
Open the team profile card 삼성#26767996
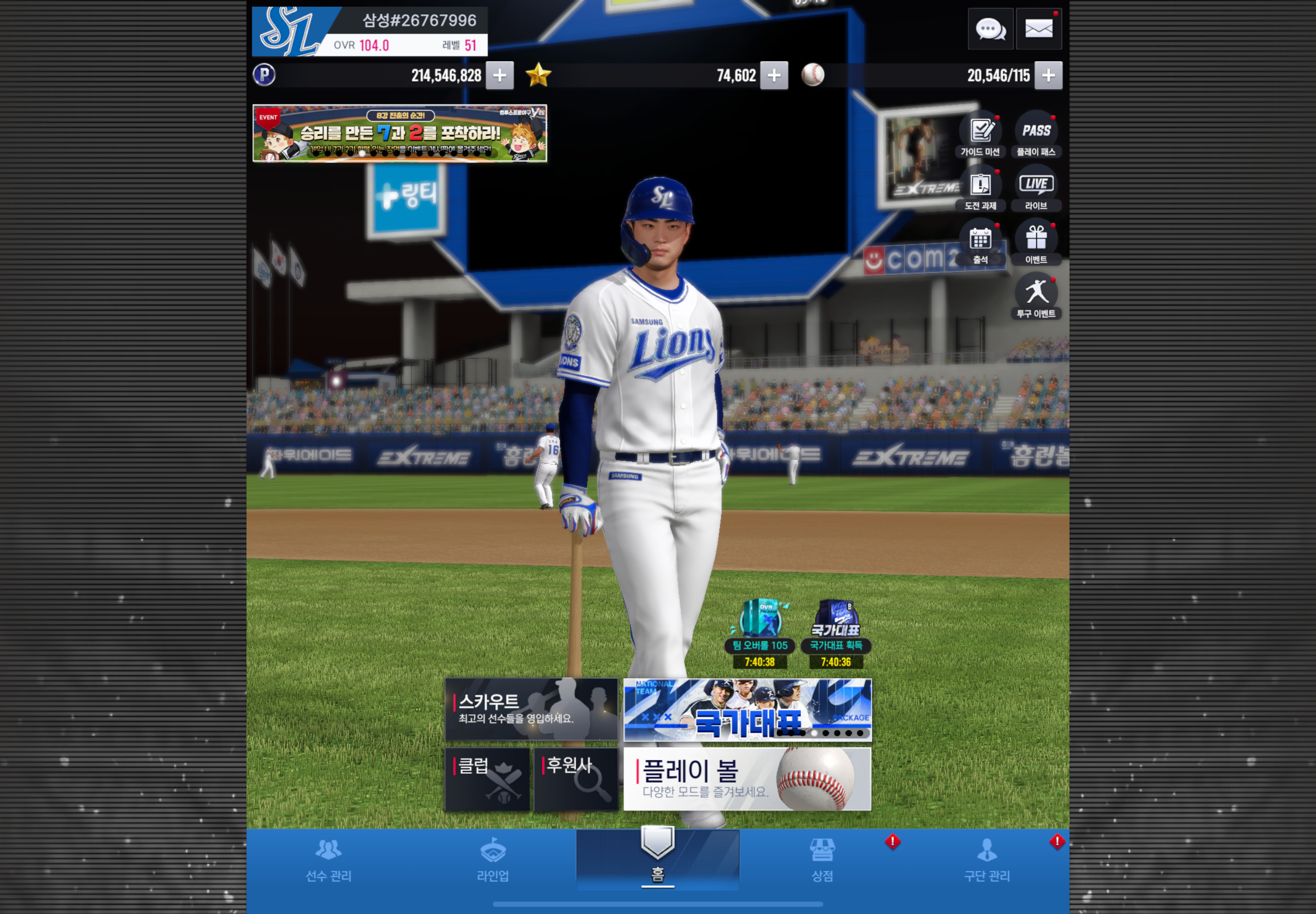[369, 32]
